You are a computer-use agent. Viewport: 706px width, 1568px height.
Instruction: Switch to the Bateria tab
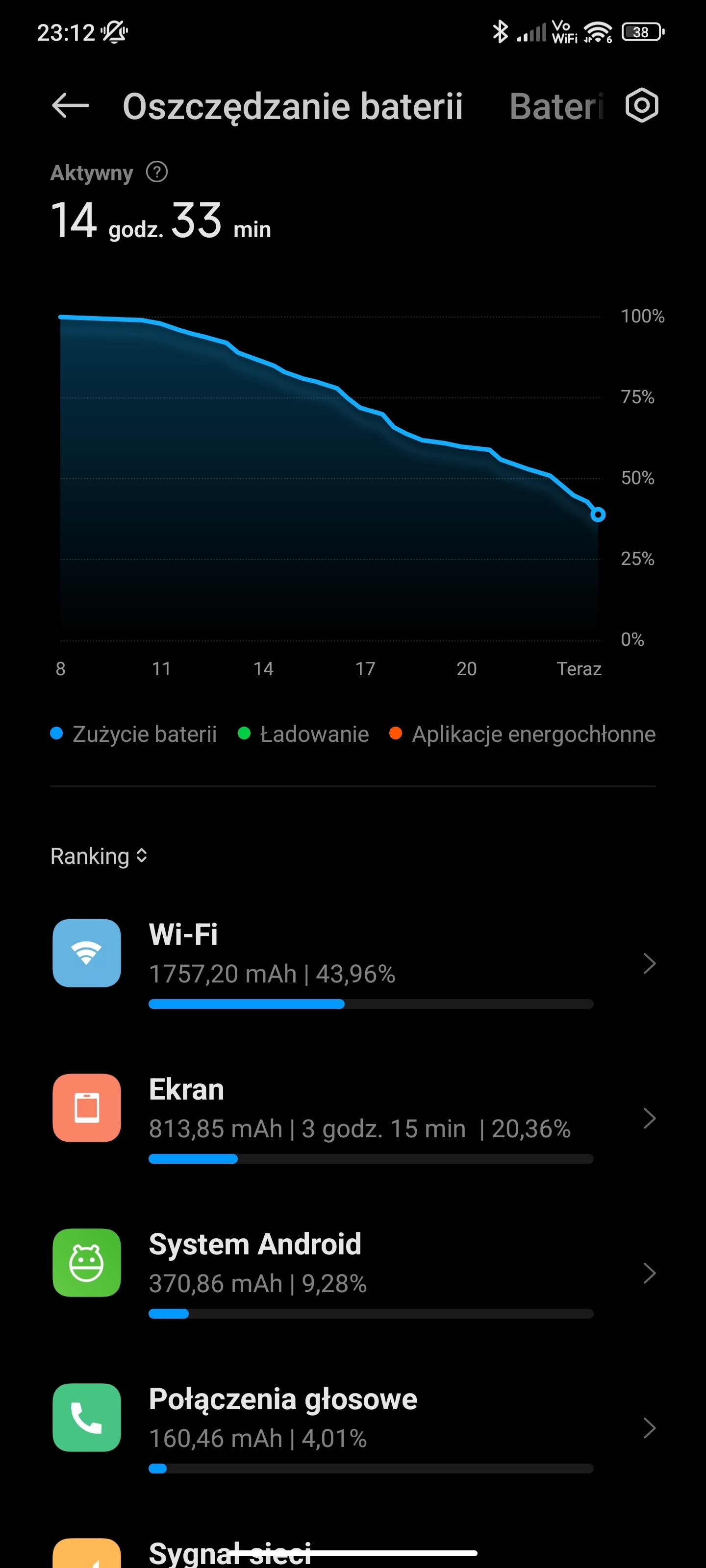coord(556,106)
